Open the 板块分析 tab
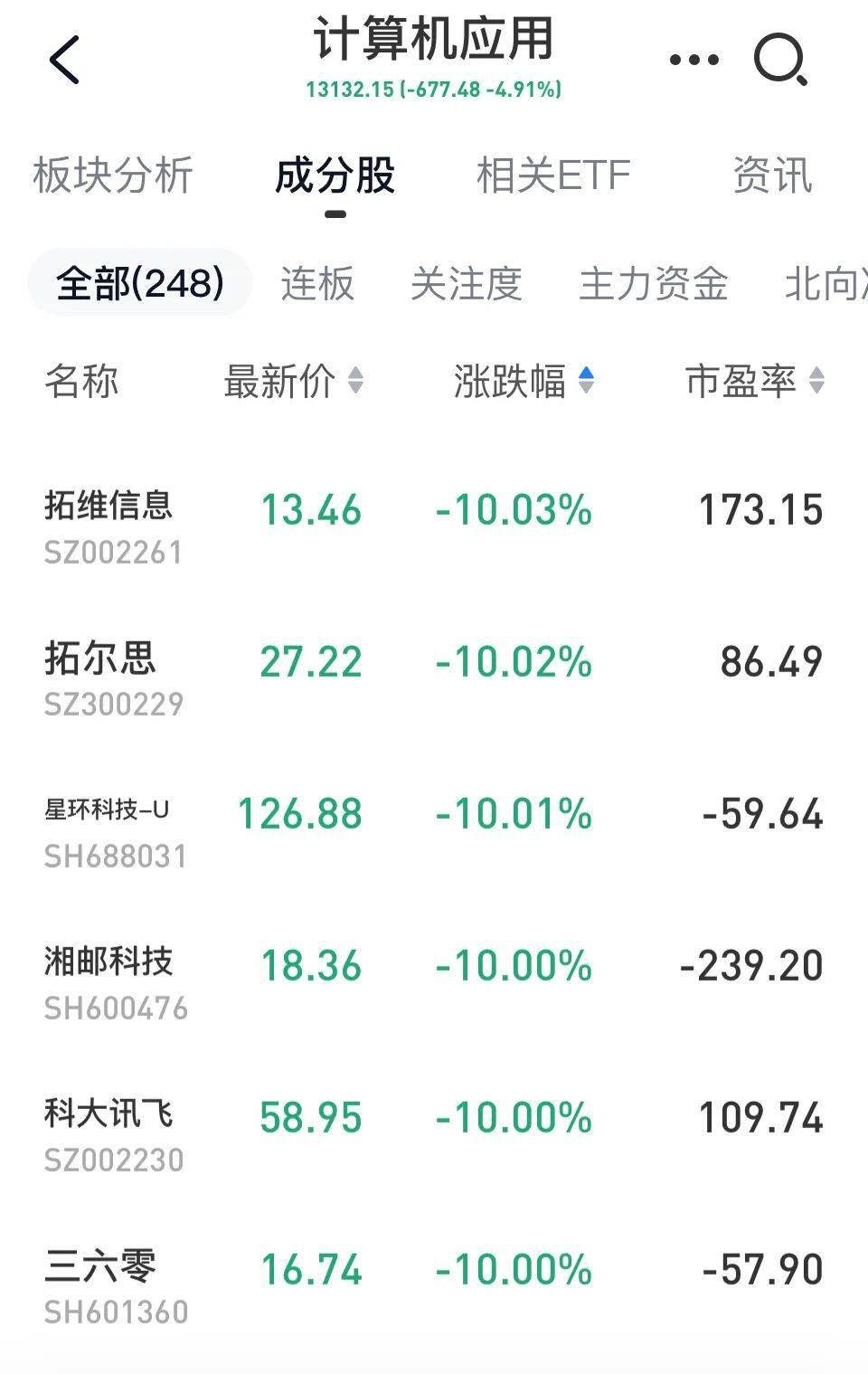The height and width of the screenshot is (1374, 868). (111, 175)
